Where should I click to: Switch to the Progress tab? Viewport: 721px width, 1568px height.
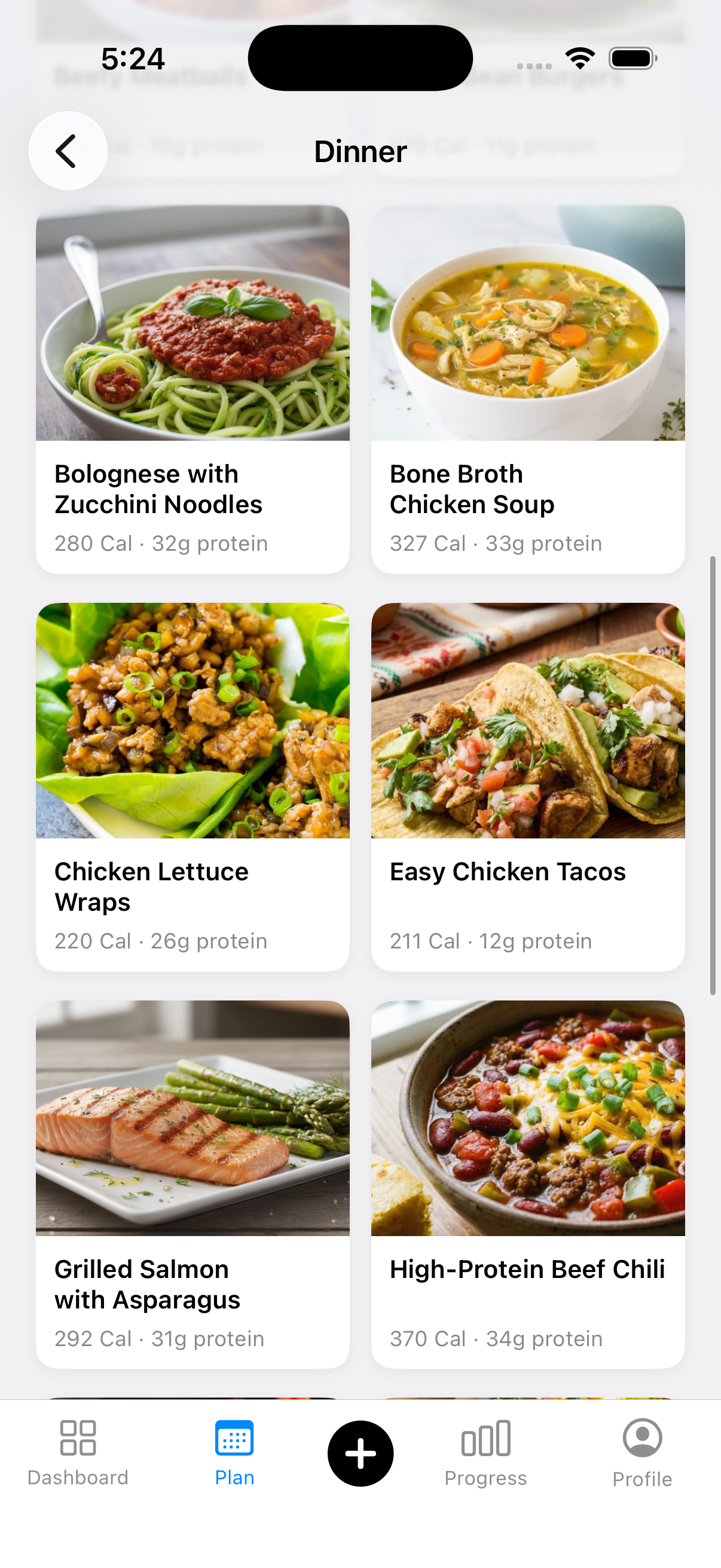pos(485,1453)
